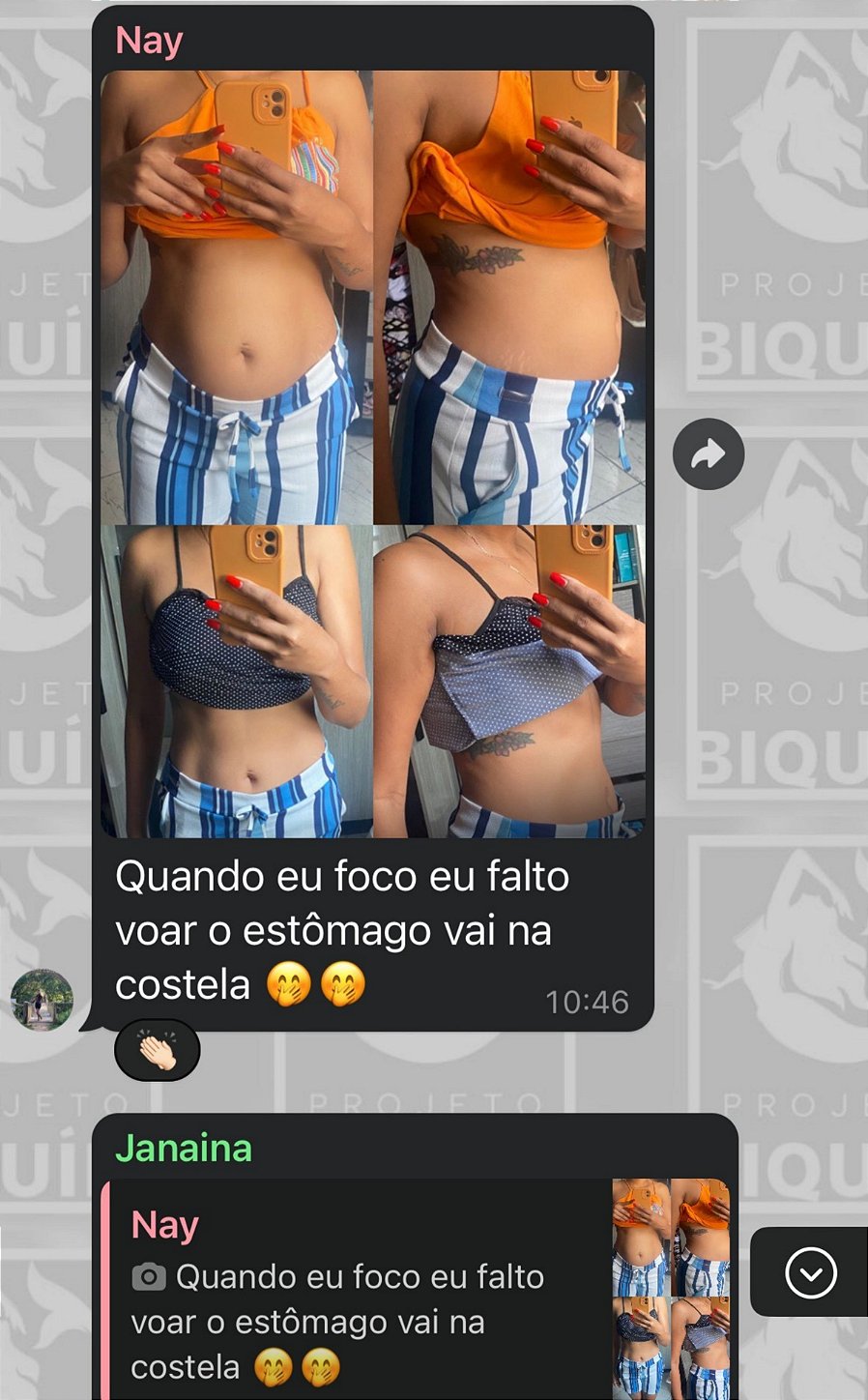The height and width of the screenshot is (1400, 868).
Task: Open the sender's profile picture avatar
Action: 42,1000
